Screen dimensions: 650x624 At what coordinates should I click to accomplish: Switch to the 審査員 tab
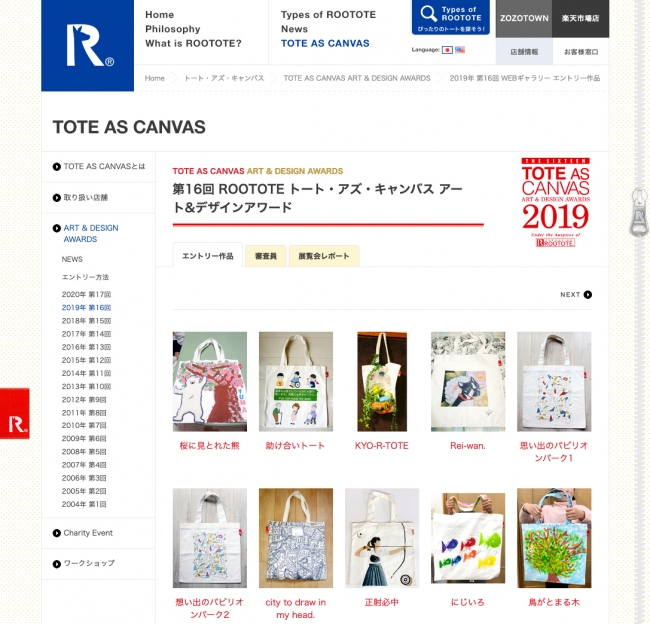pos(265,256)
